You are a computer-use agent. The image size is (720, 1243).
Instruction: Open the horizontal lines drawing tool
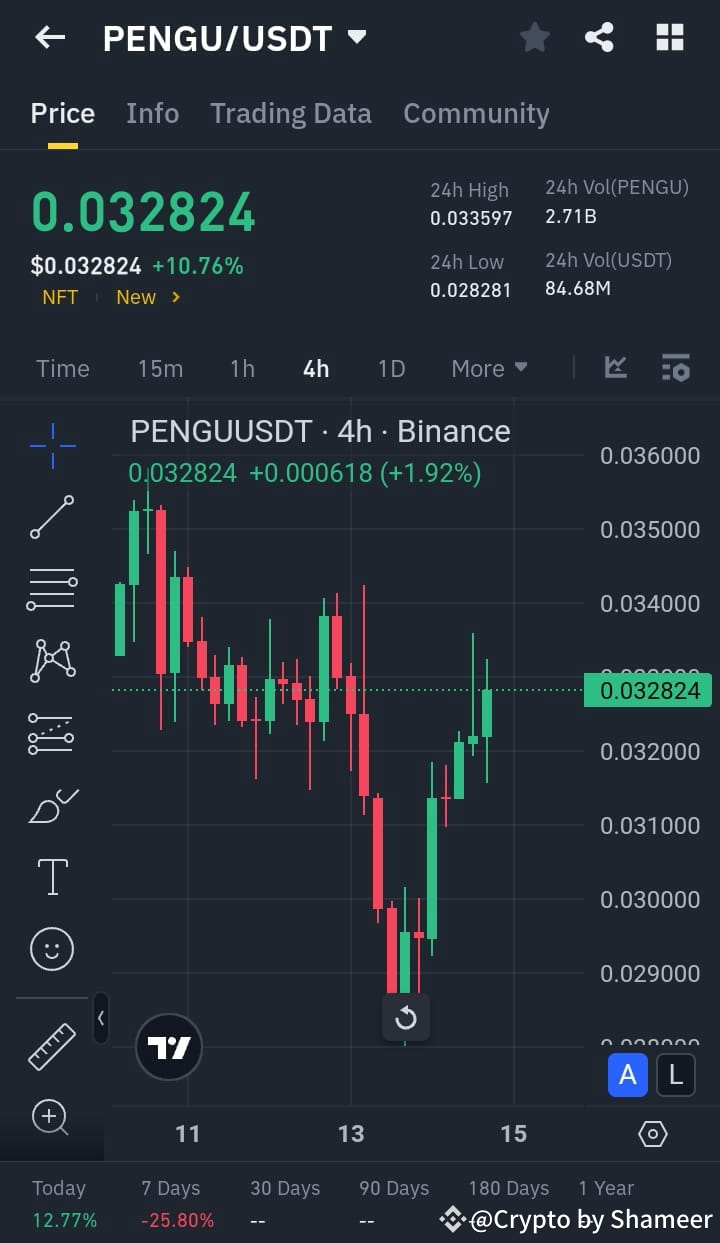pos(51,589)
